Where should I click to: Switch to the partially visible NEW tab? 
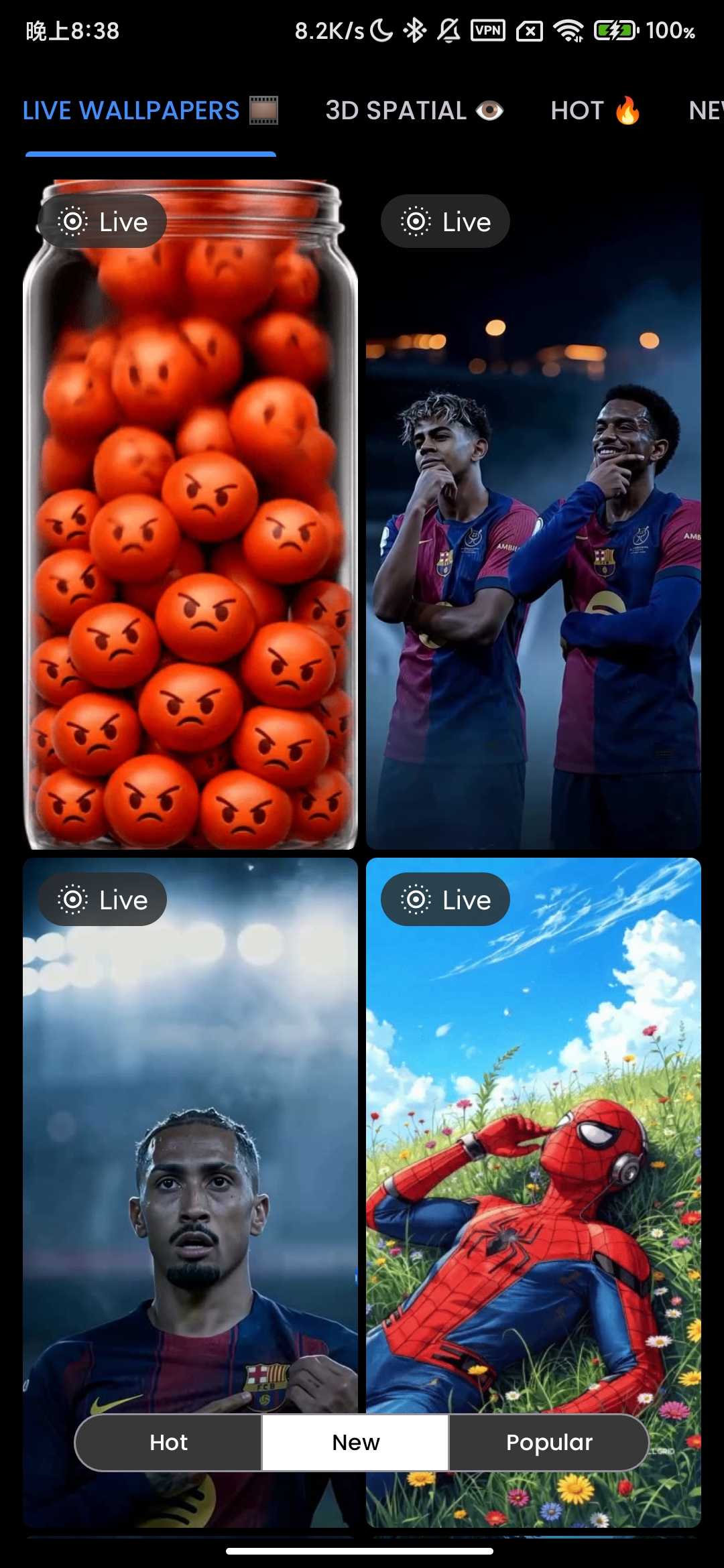pyautogui.click(x=705, y=111)
